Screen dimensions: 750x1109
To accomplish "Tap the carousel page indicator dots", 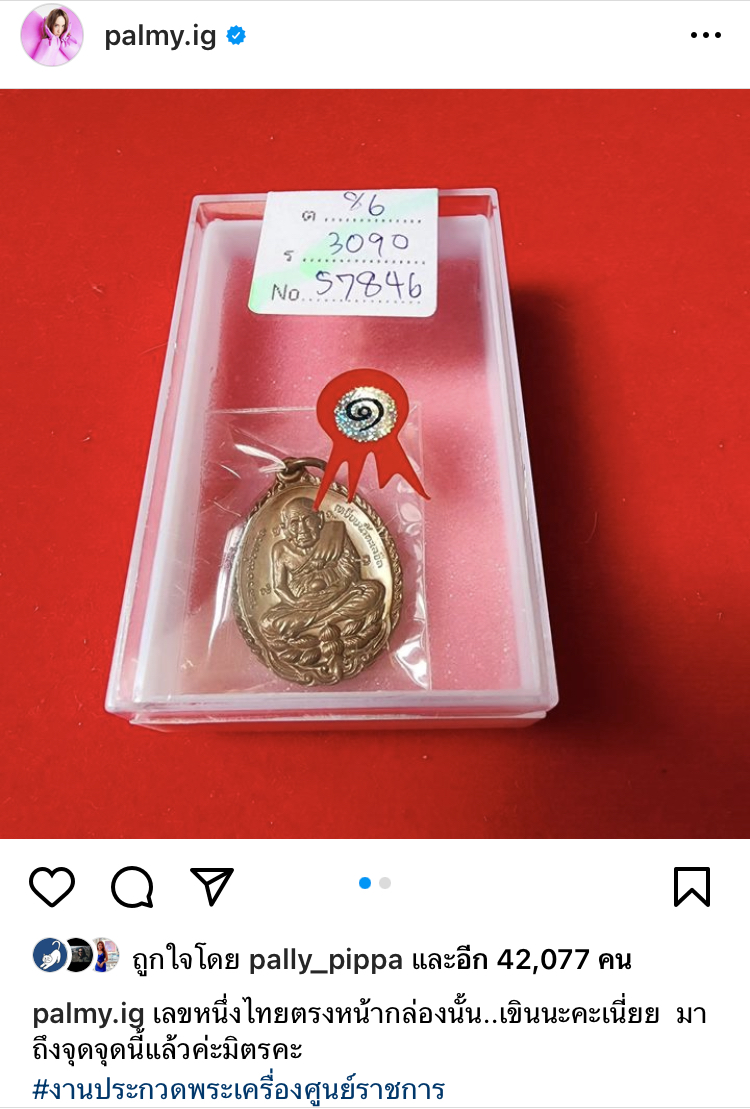I will click(x=375, y=883).
